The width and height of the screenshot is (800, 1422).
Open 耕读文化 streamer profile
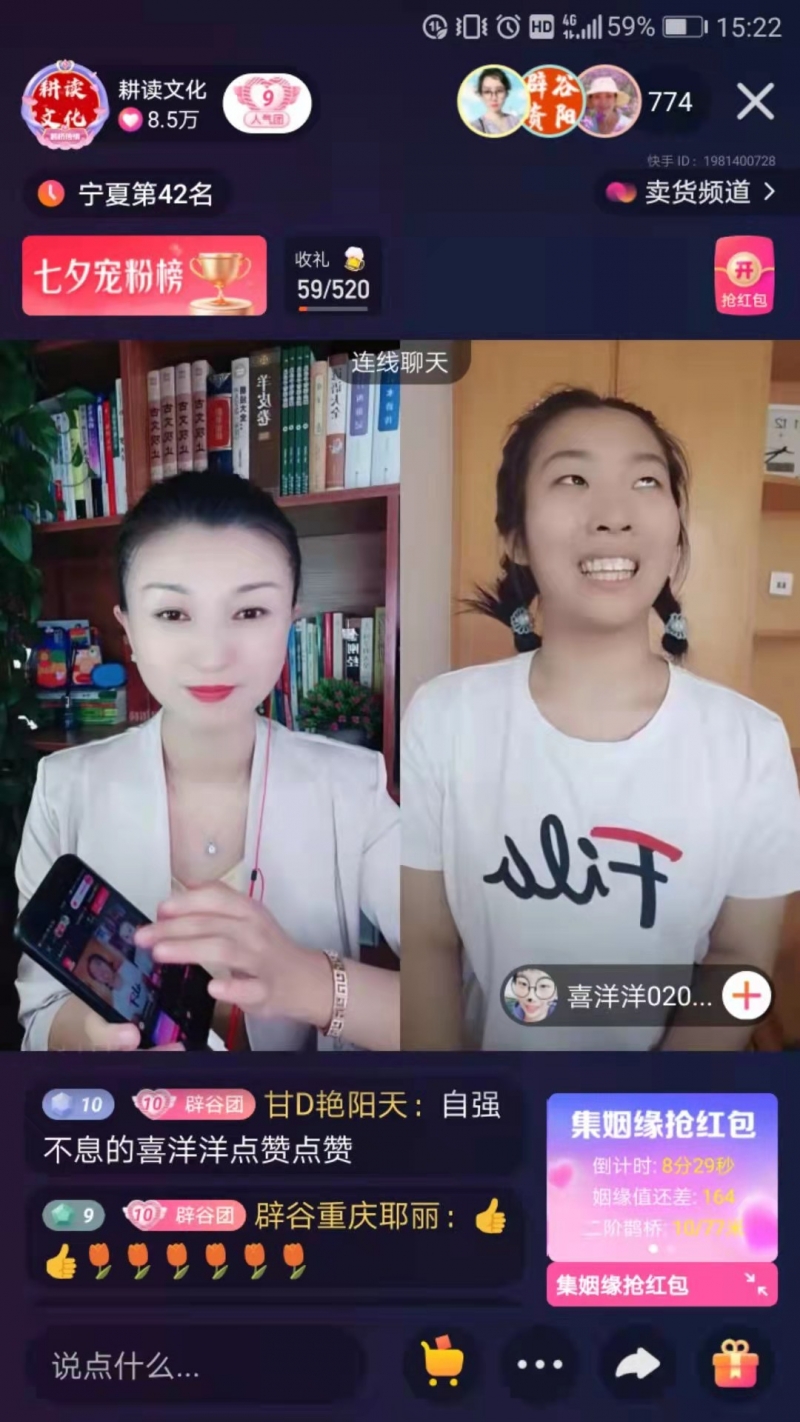(65, 104)
